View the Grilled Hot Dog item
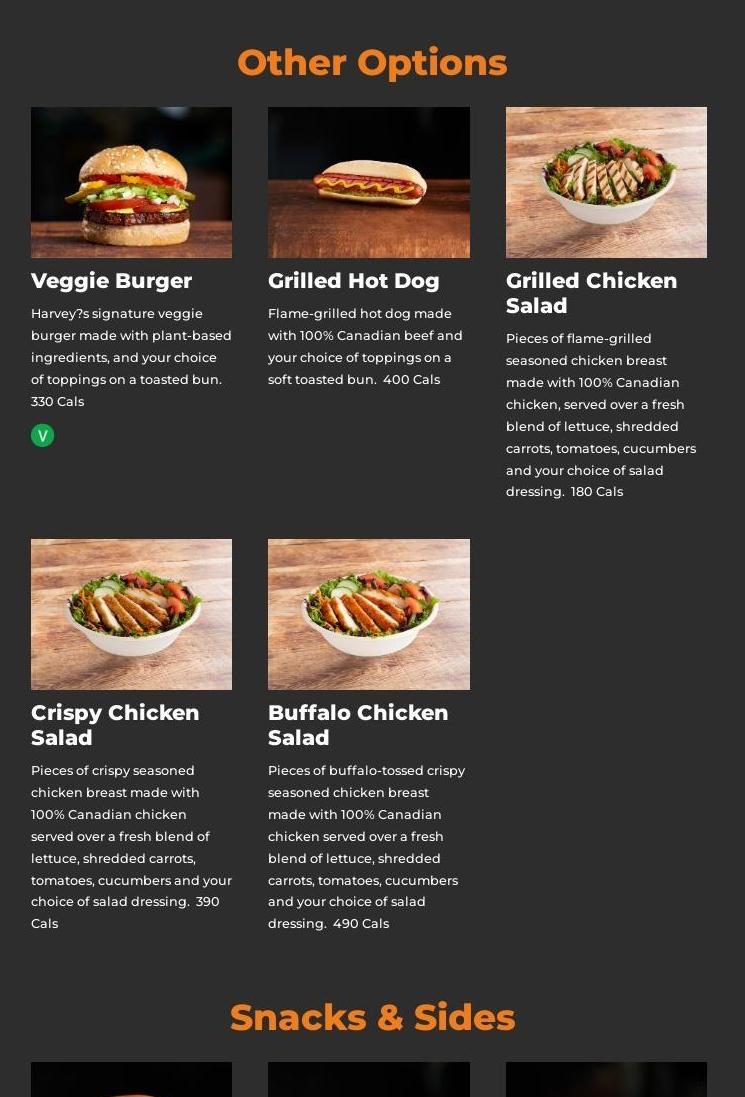The height and width of the screenshot is (1097, 745). (368, 183)
